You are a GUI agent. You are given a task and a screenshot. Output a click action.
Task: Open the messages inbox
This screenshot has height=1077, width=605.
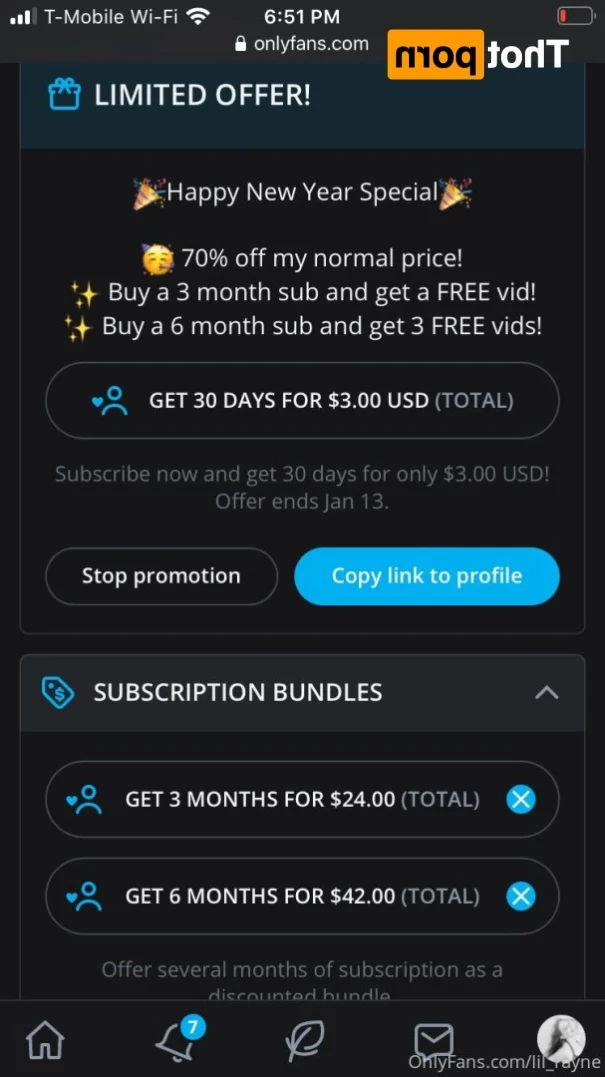(x=433, y=1041)
